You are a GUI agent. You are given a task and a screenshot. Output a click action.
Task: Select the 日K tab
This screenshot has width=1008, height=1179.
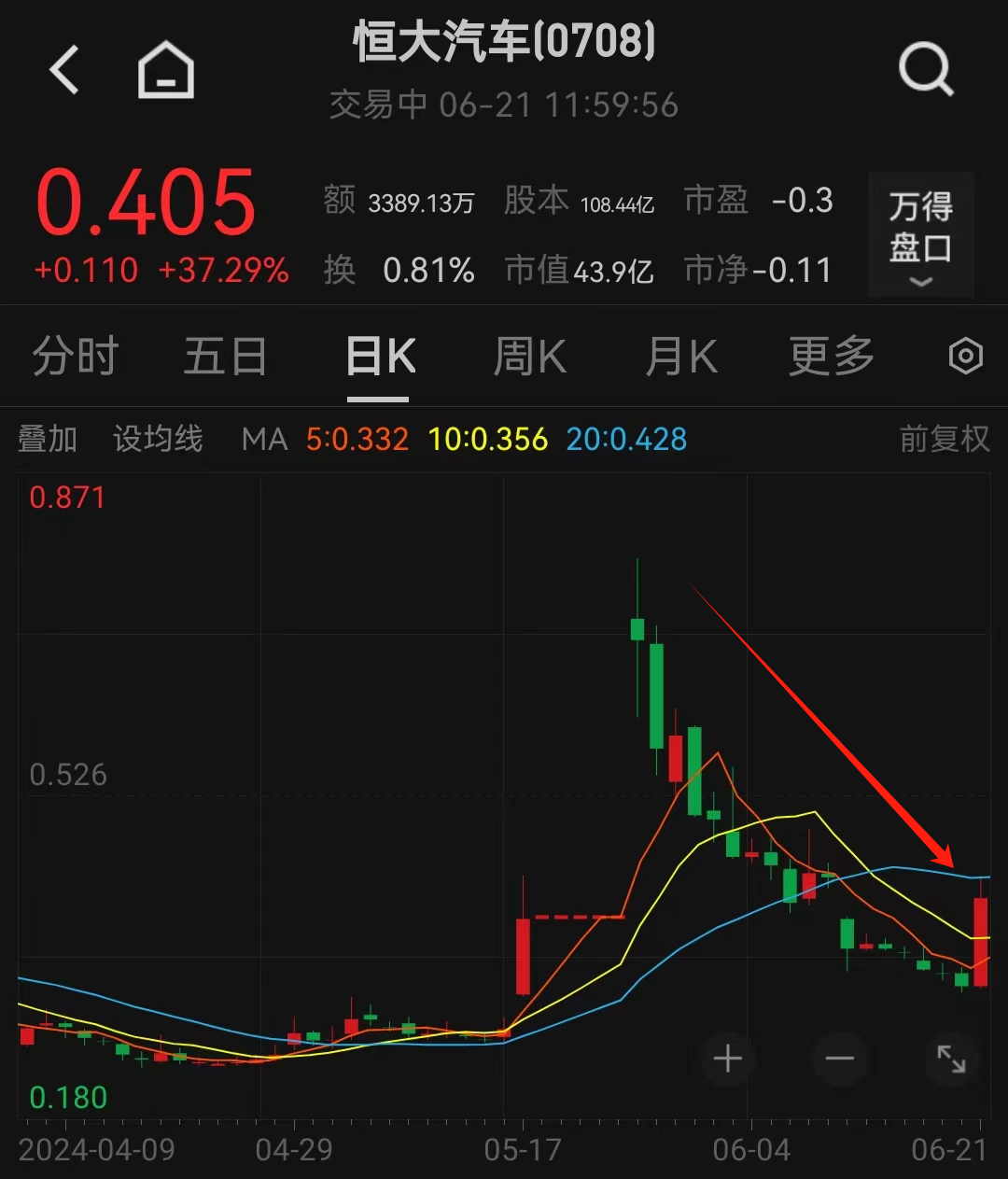click(379, 358)
